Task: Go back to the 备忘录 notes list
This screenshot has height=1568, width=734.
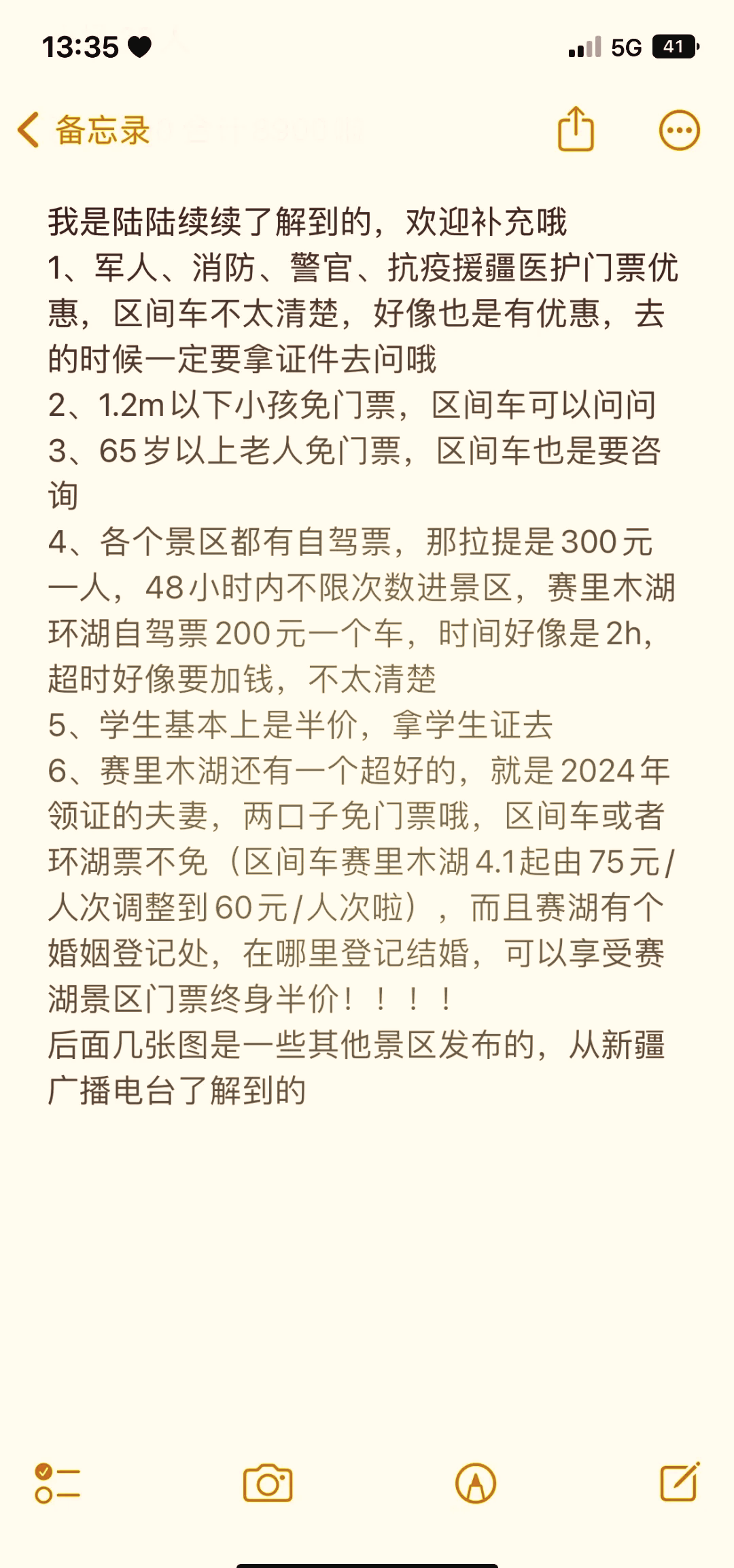Action: click(x=83, y=130)
